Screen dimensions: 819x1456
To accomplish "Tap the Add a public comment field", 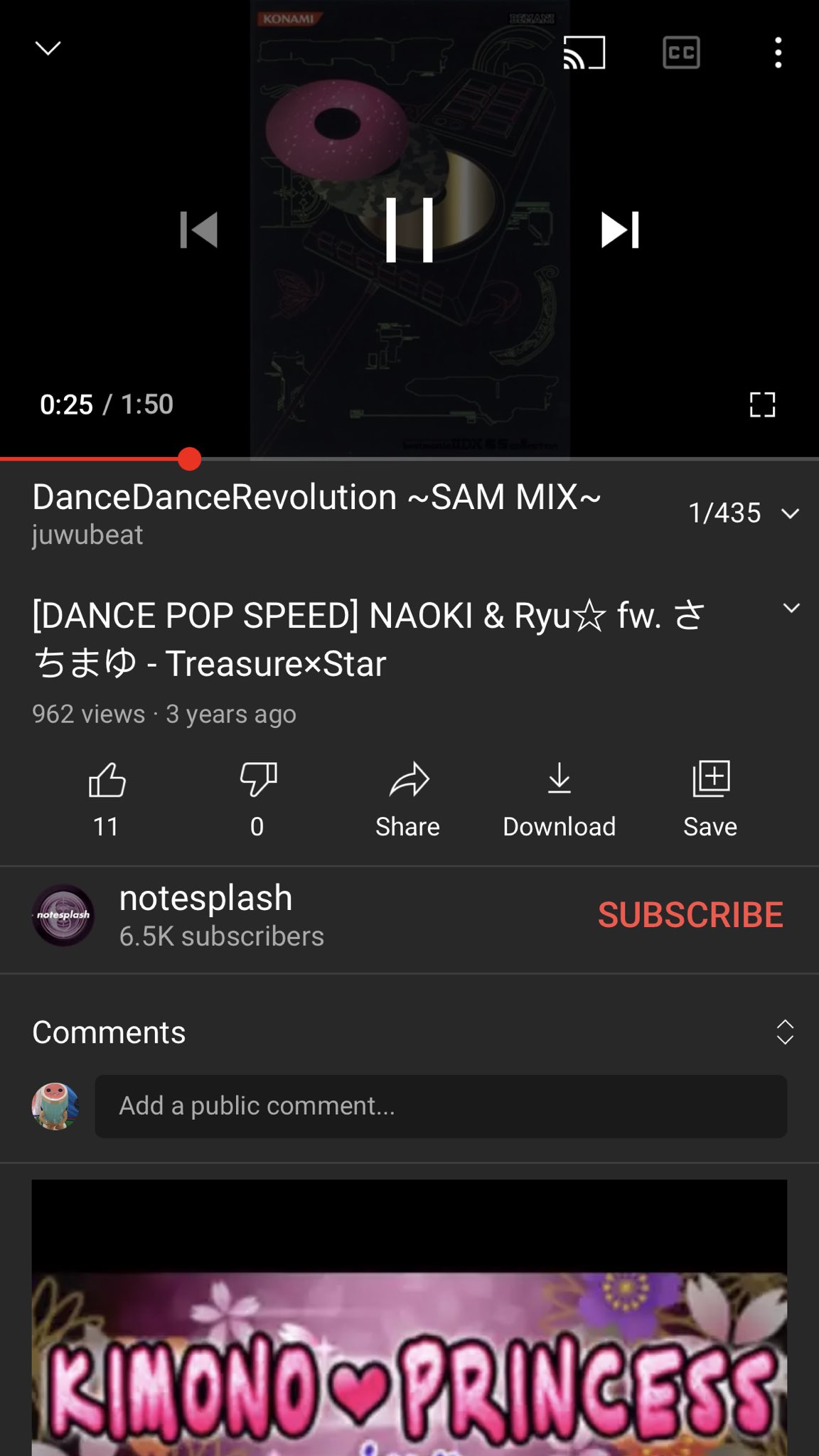I will [x=441, y=1106].
